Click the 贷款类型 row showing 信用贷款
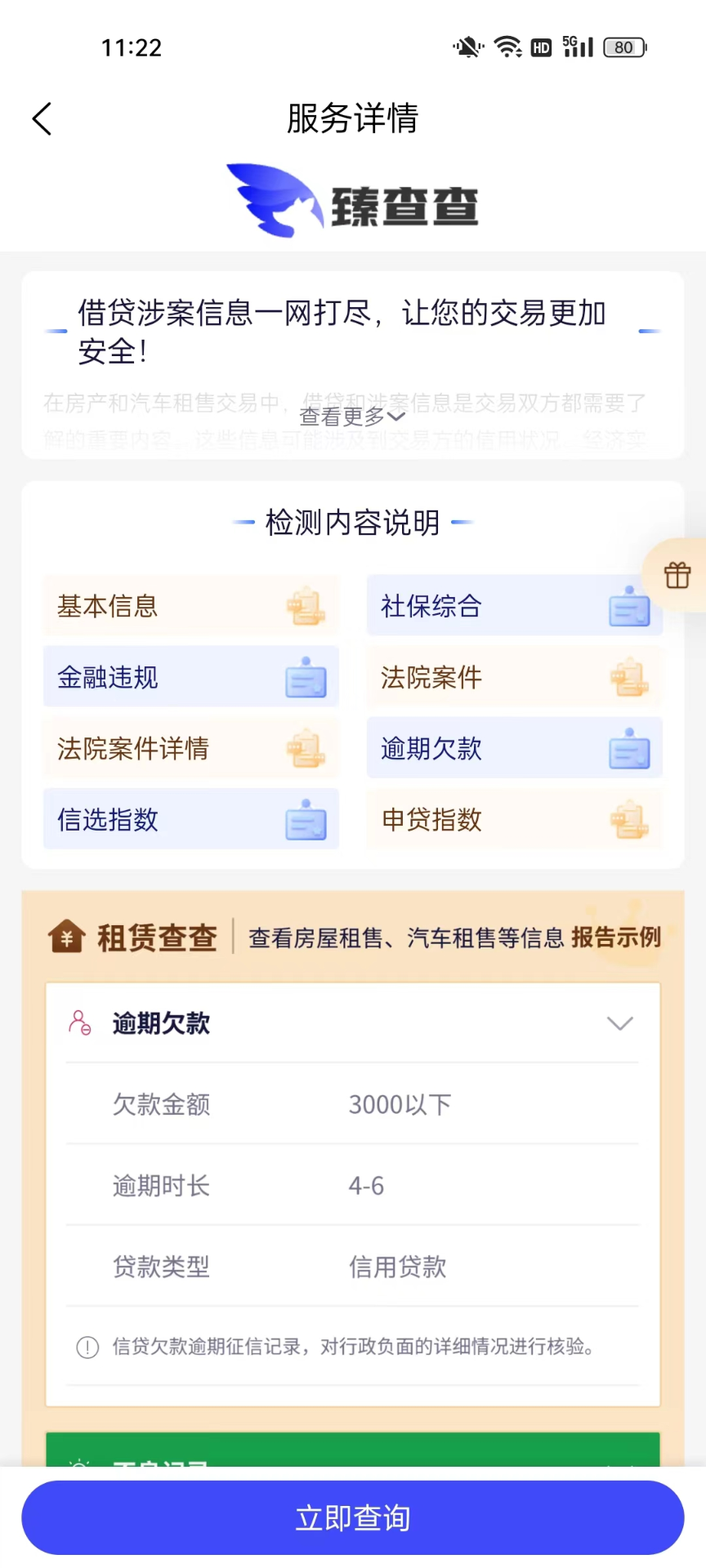The height and width of the screenshot is (1568, 706). [x=351, y=1267]
